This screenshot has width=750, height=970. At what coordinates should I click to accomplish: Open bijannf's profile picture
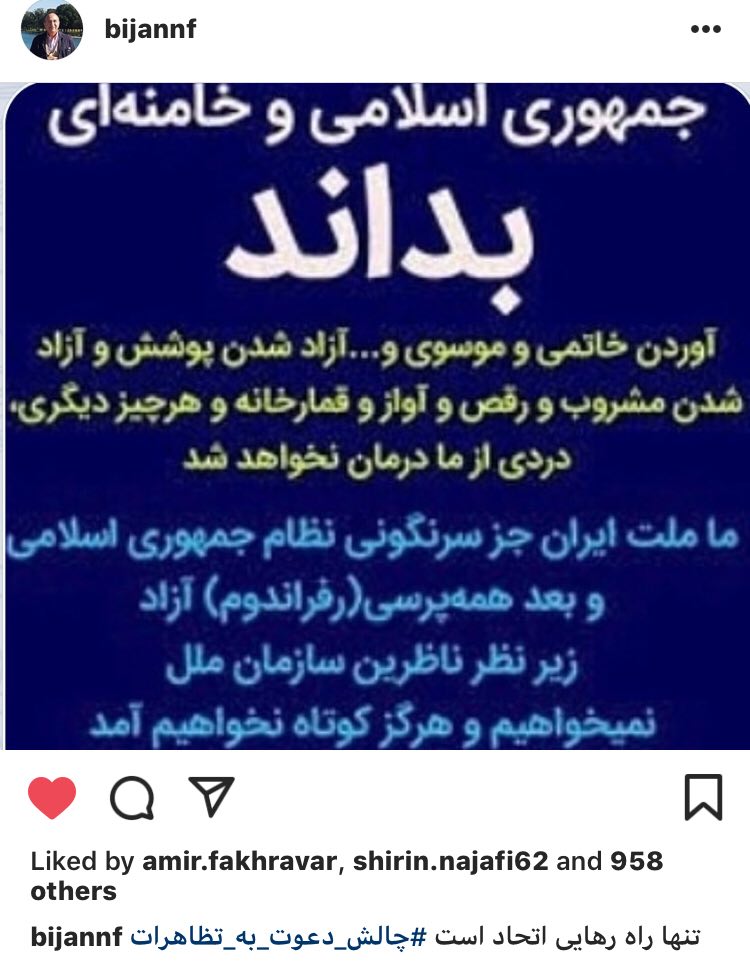pos(51,30)
